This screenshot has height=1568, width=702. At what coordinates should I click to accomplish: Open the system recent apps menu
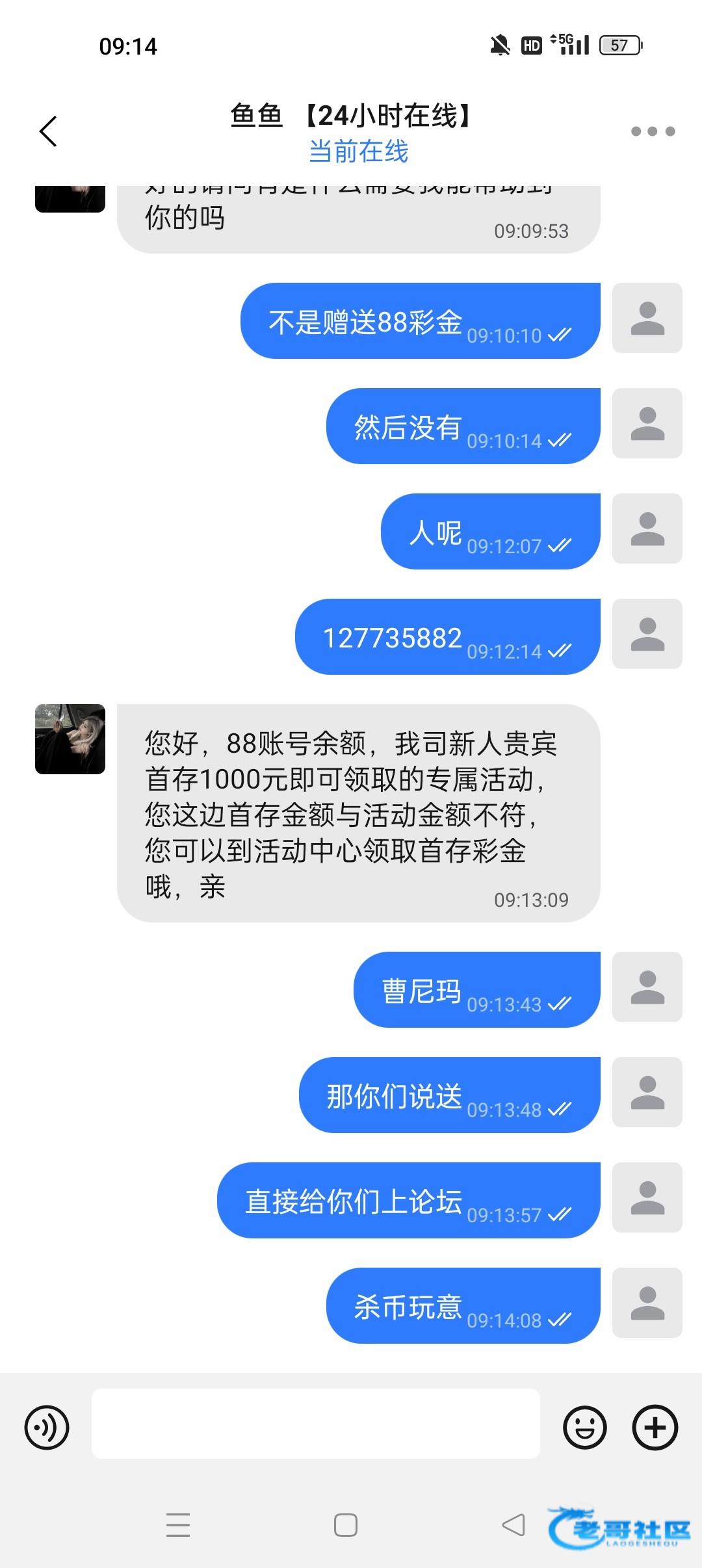point(177,1525)
